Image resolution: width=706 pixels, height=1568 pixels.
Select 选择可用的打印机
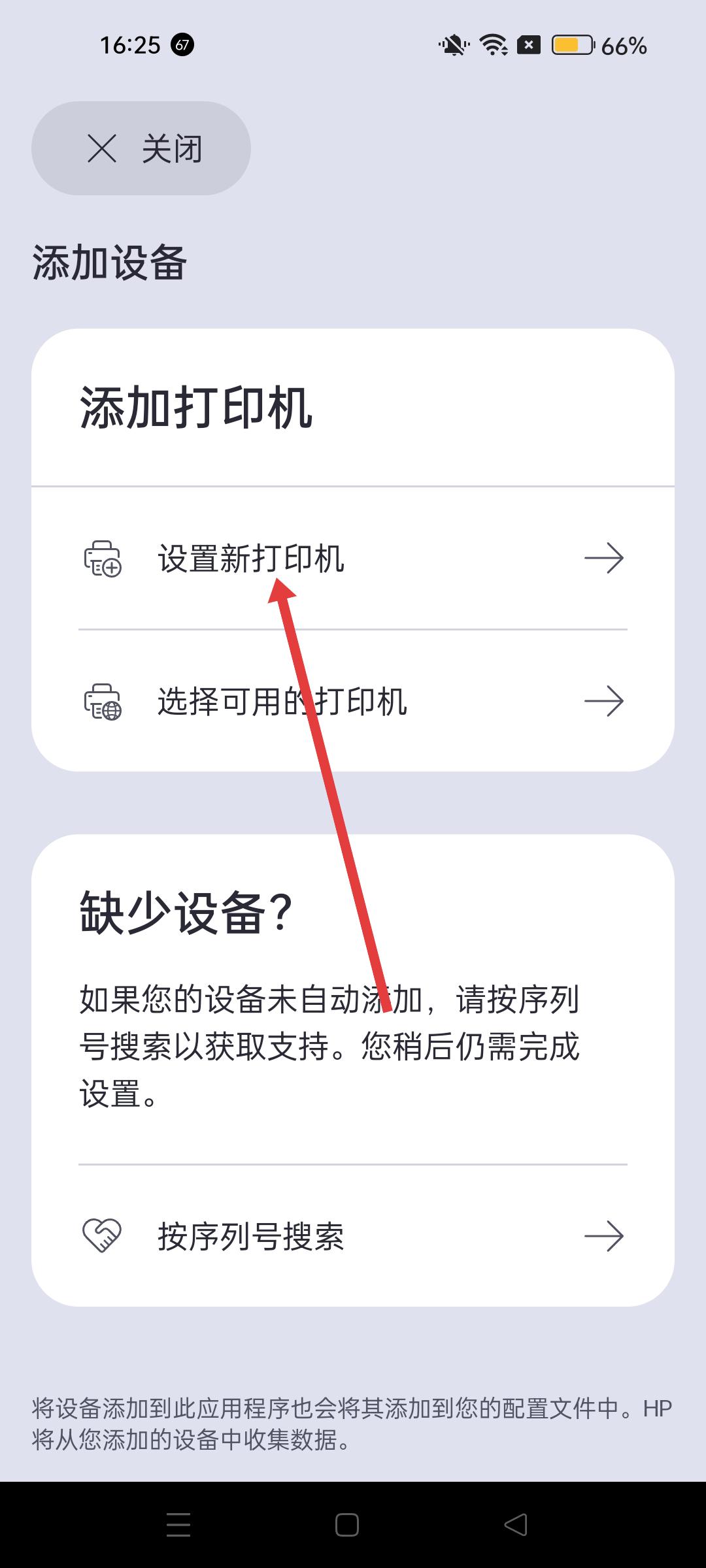click(353, 702)
